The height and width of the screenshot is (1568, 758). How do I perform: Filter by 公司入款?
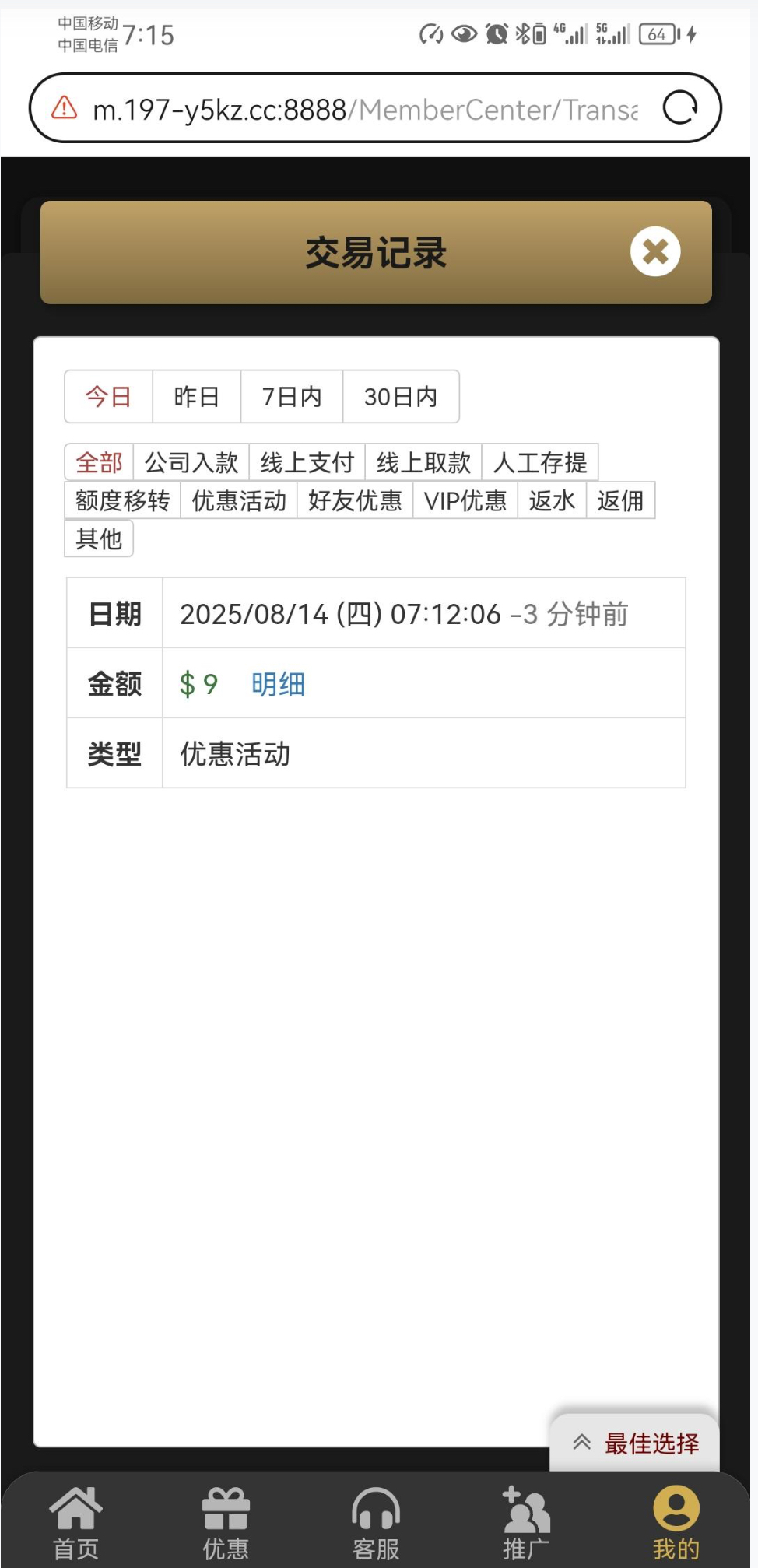coord(191,463)
